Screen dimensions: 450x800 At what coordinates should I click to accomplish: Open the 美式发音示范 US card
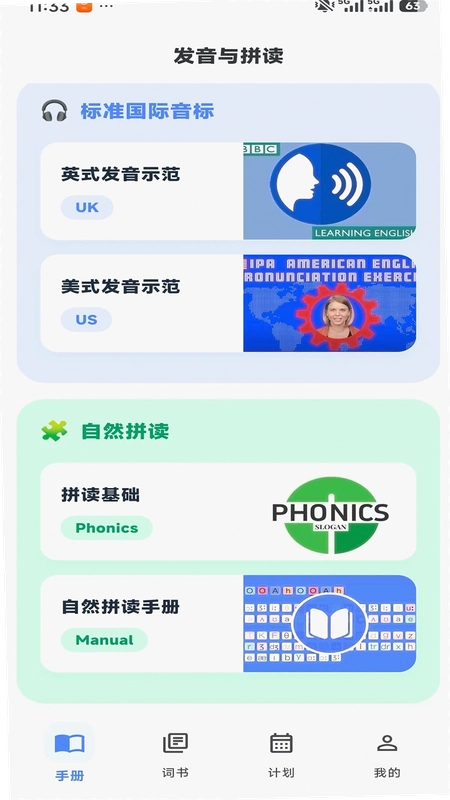[228, 303]
